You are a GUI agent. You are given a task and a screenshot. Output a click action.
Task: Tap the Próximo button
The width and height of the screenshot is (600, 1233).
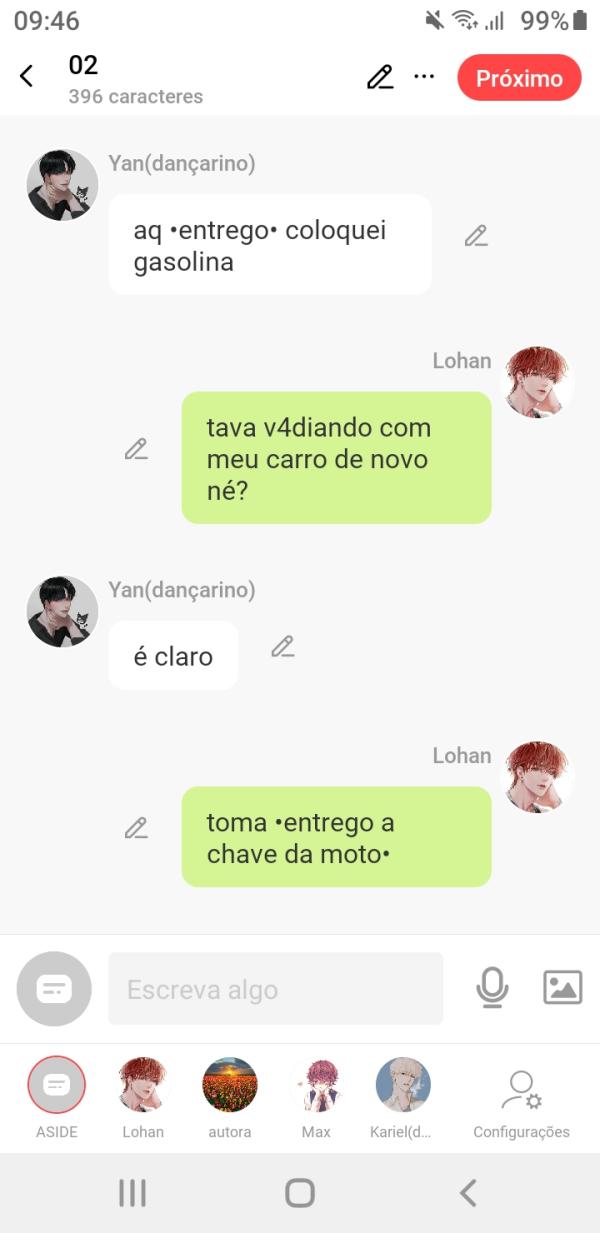click(x=519, y=78)
